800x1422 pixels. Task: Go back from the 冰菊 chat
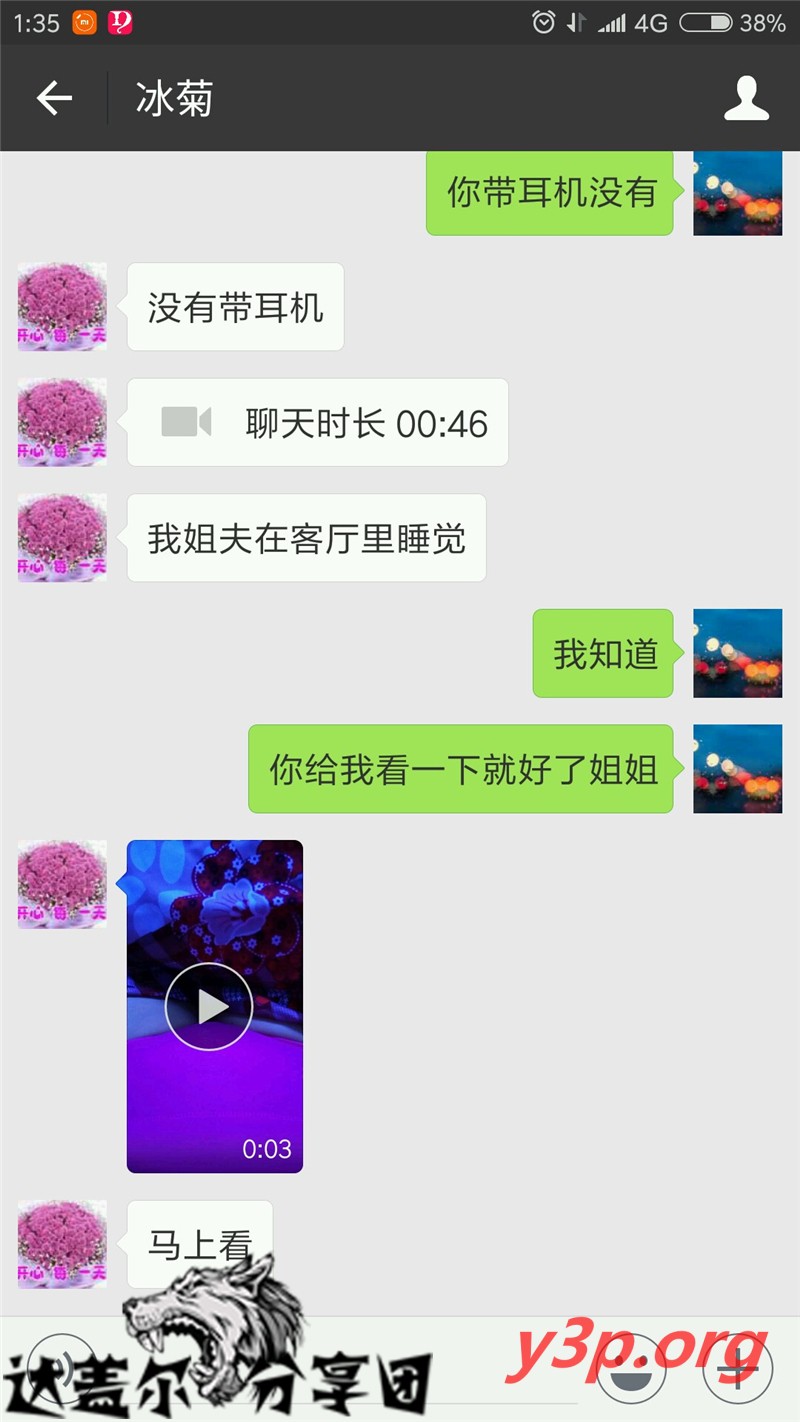(x=54, y=98)
